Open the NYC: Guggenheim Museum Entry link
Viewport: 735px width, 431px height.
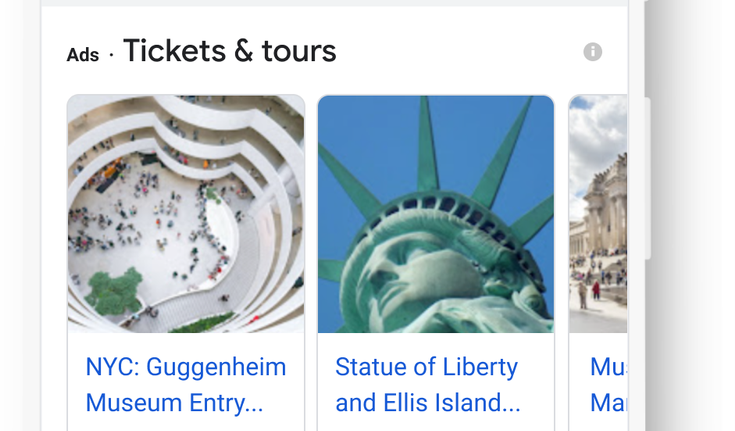tap(186, 385)
